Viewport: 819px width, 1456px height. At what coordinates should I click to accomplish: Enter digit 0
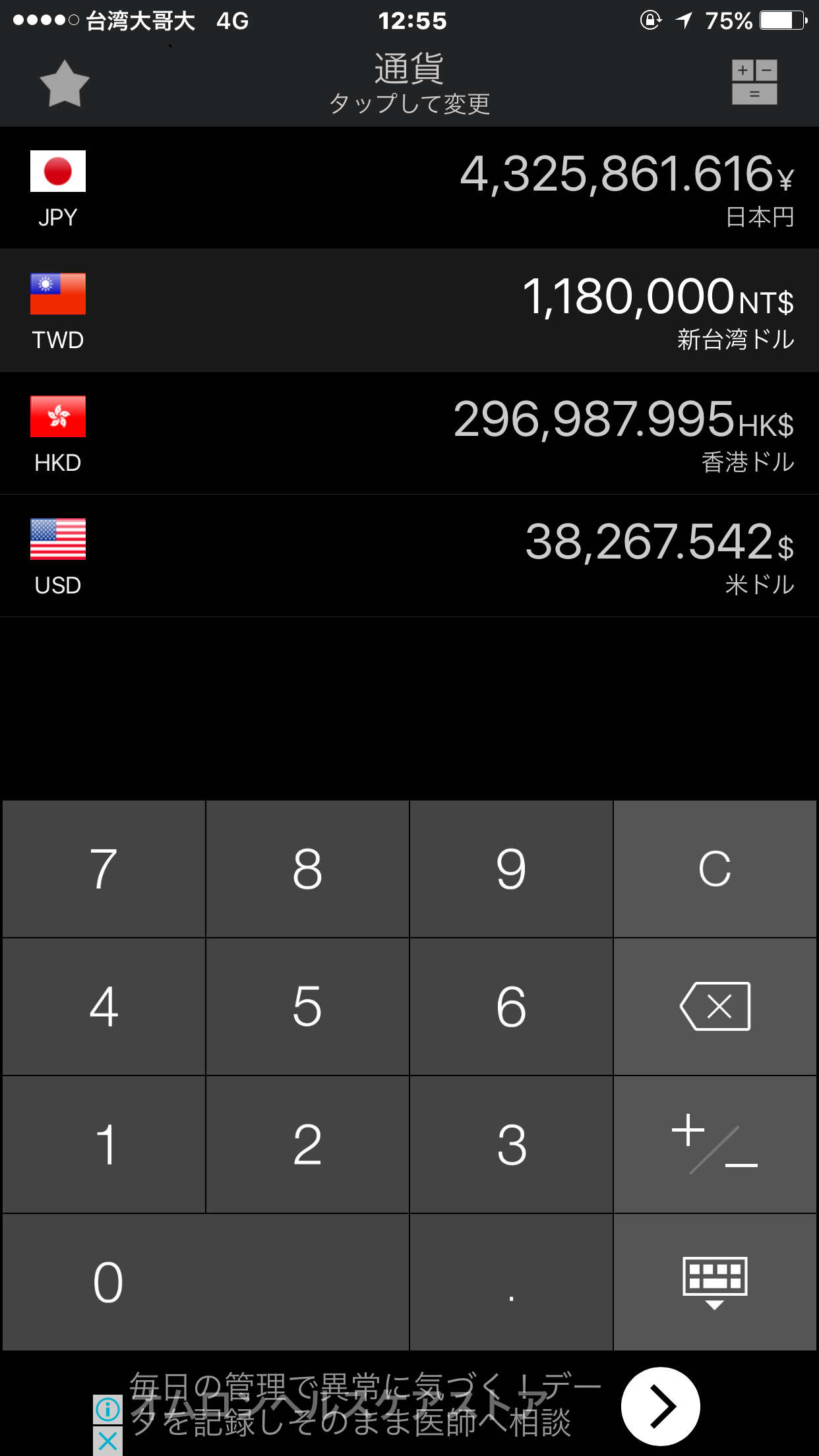point(206,1283)
